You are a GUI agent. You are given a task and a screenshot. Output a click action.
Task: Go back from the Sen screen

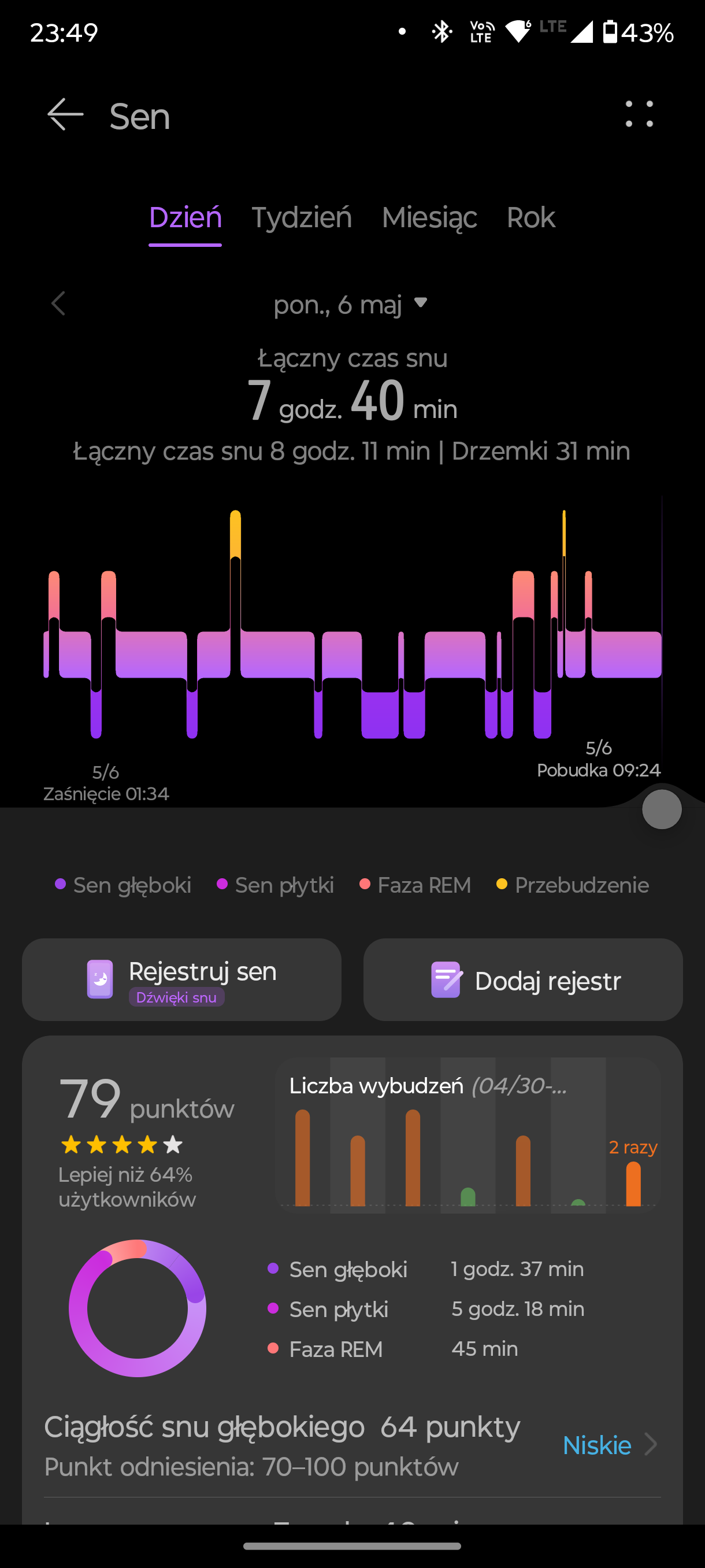click(65, 114)
